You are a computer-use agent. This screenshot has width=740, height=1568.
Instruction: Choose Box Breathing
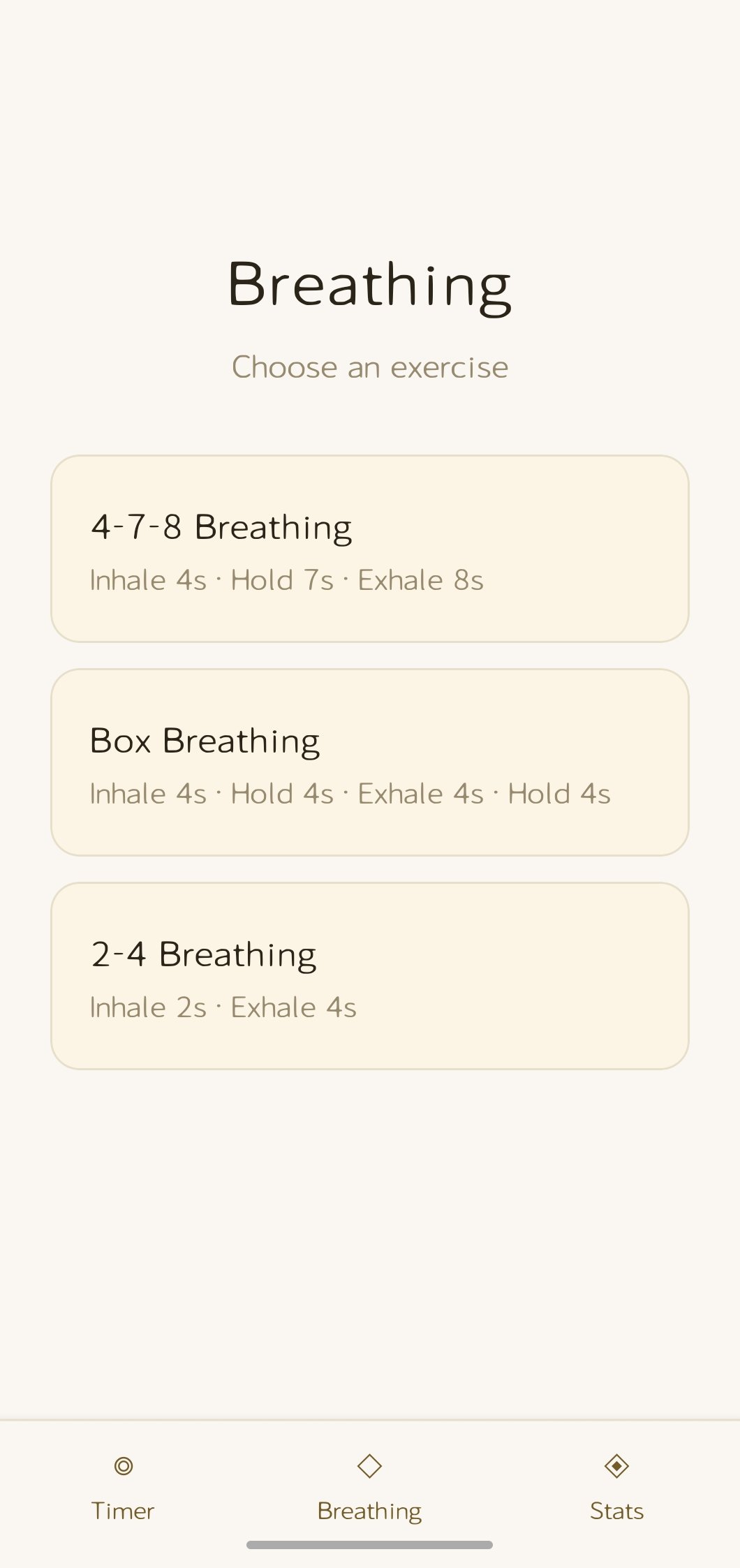(369, 762)
